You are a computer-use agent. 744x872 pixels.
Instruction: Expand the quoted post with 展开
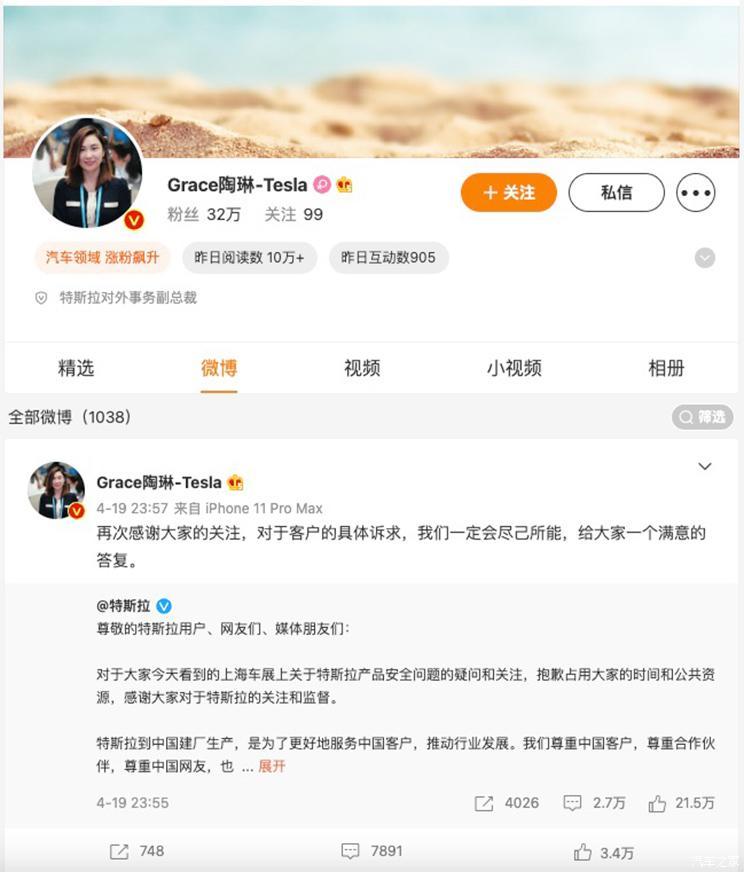coord(272,766)
